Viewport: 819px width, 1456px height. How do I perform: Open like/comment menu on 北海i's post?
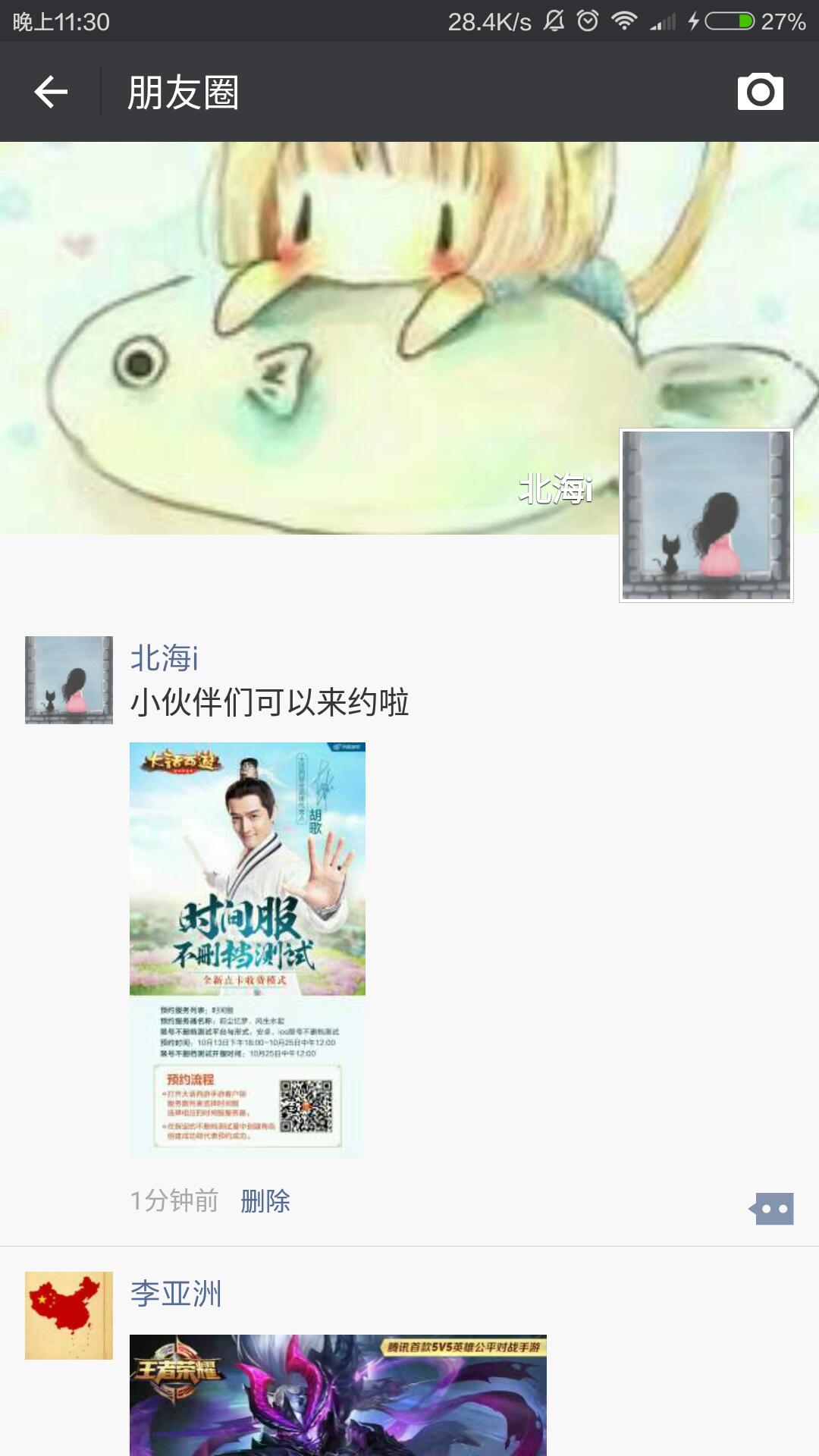tap(771, 1209)
